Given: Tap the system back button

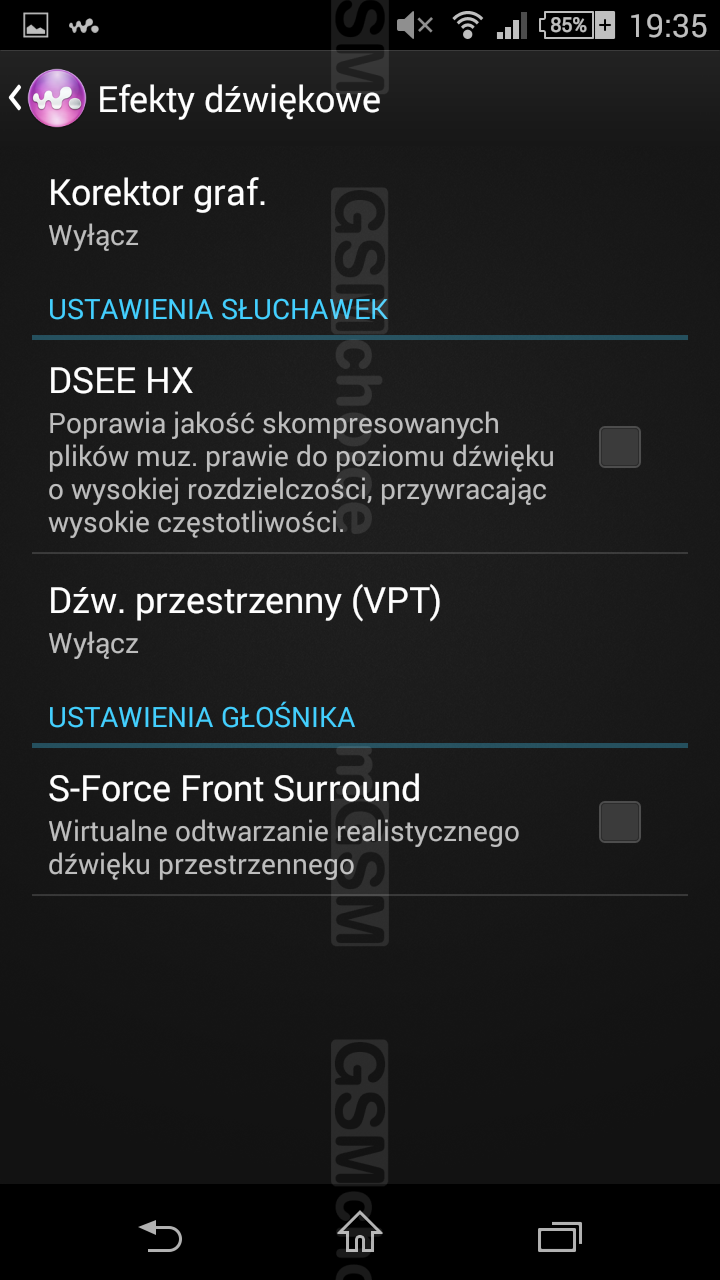Looking at the screenshot, I should click(160, 1236).
